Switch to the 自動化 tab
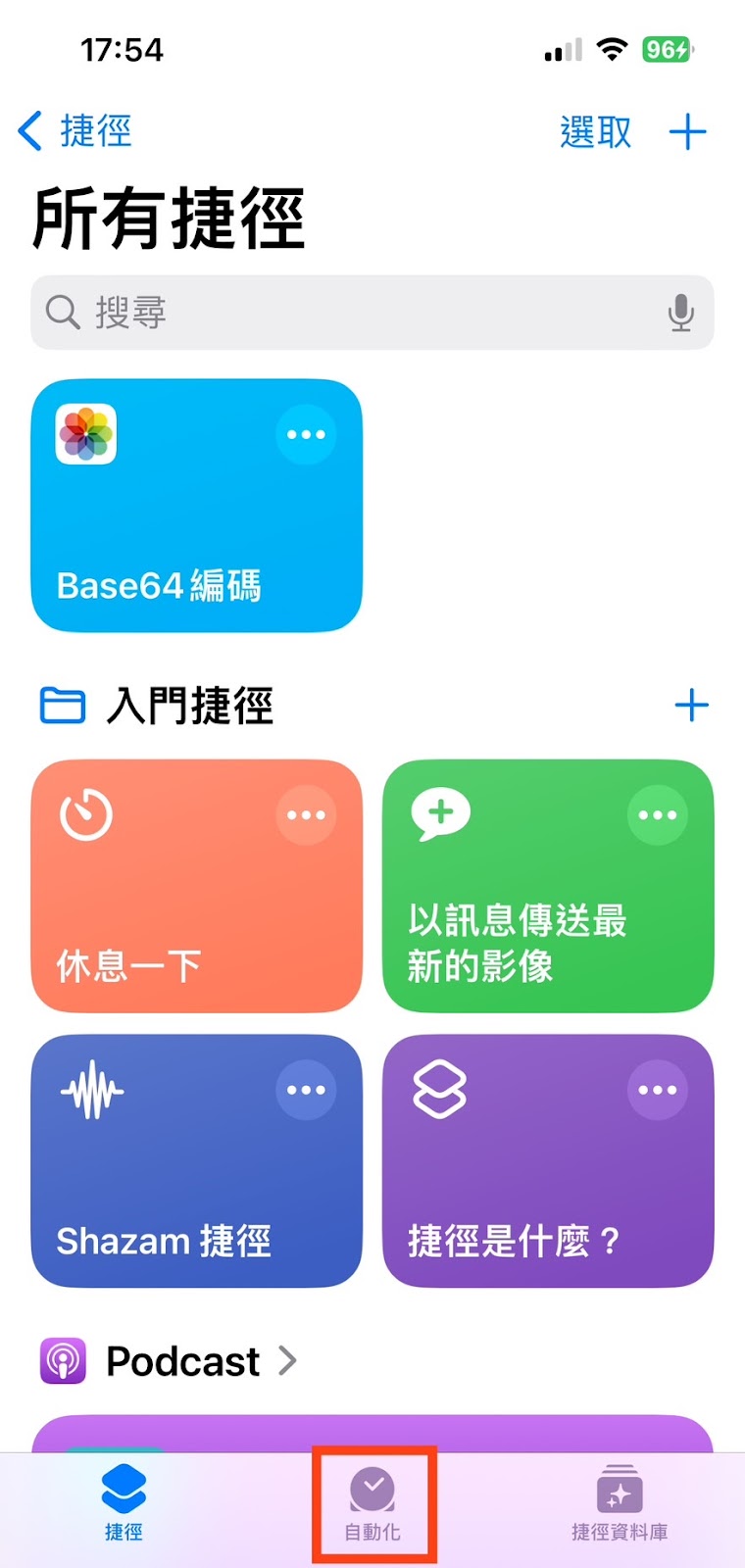Image resolution: width=745 pixels, height=1568 pixels. (372, 1505)
